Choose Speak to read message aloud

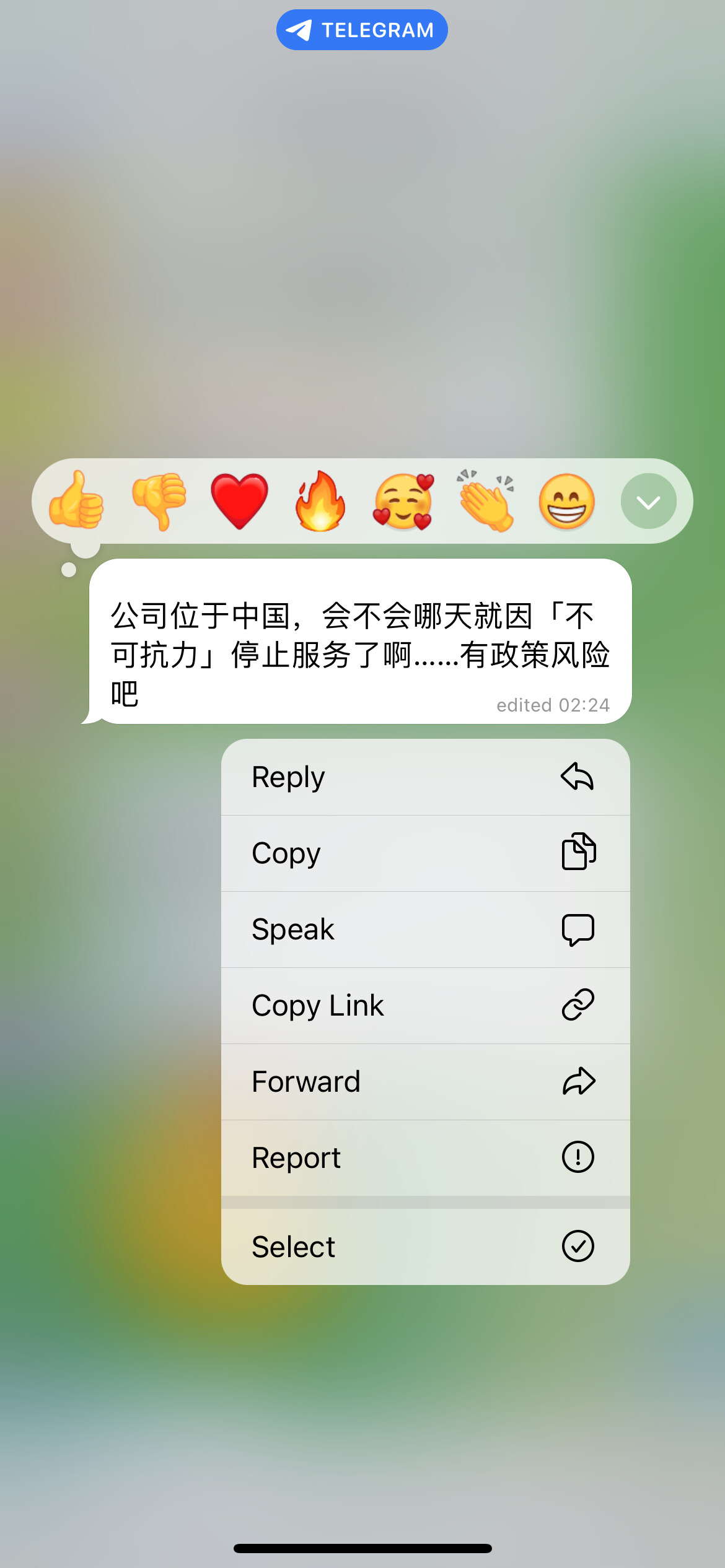(x=425, y=929)
